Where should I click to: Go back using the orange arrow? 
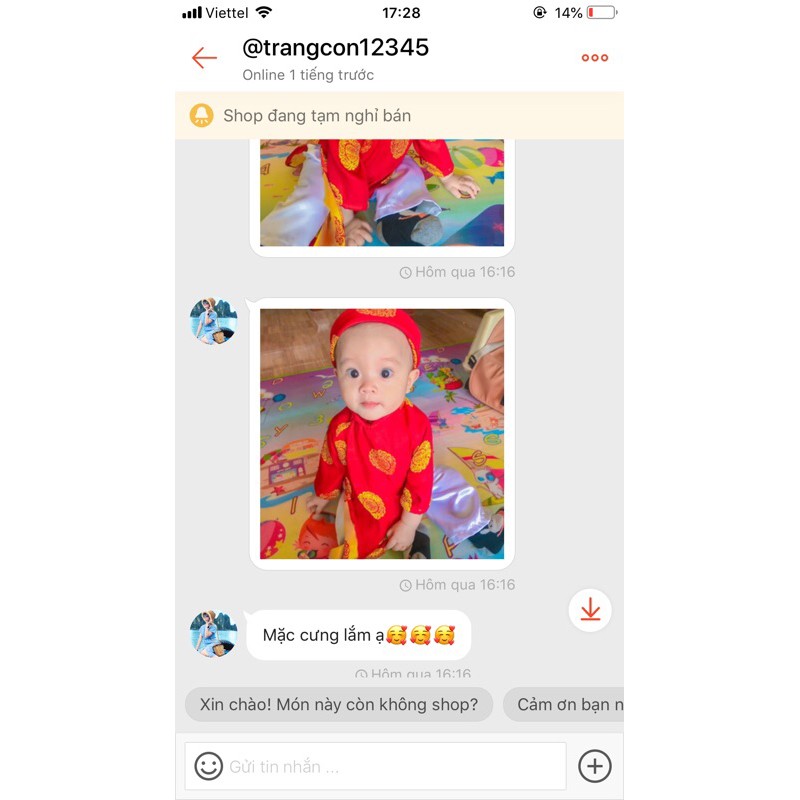pos(204,58)
